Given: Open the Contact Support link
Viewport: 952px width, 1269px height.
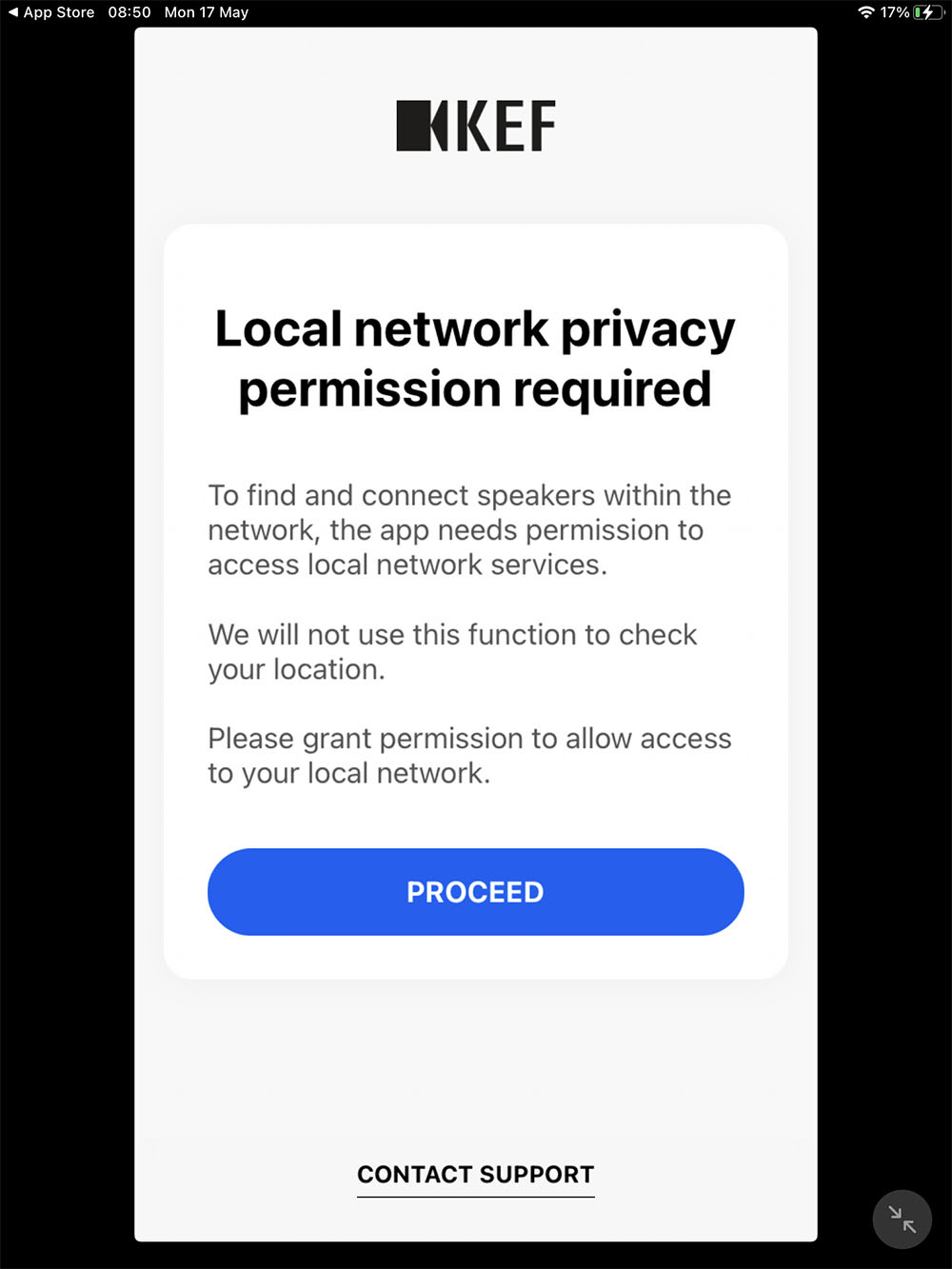Looking at the screenshot, I should pos(475,1175).
